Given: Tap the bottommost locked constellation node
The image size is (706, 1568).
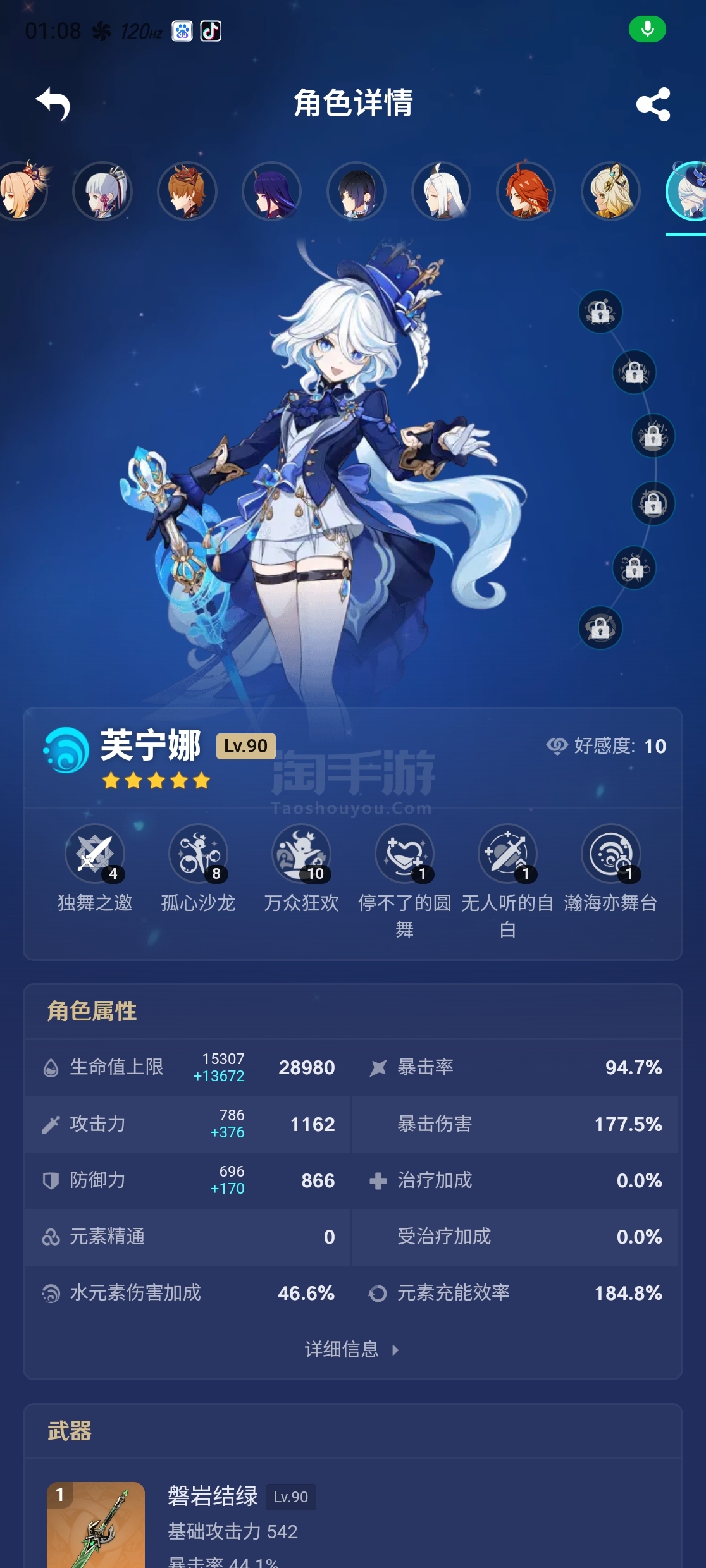Looking at the screenshot, I should click(x=600, y=627).
